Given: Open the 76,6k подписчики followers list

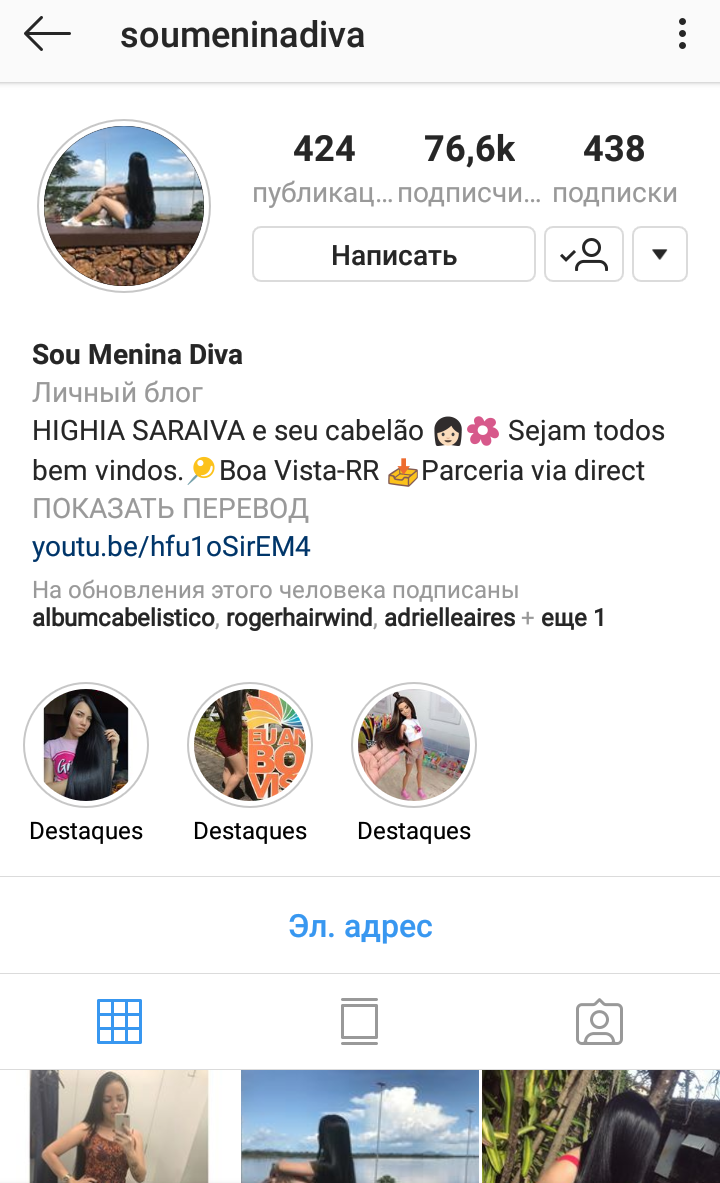Looking at the screenshot, I should [x=469, y=167].
